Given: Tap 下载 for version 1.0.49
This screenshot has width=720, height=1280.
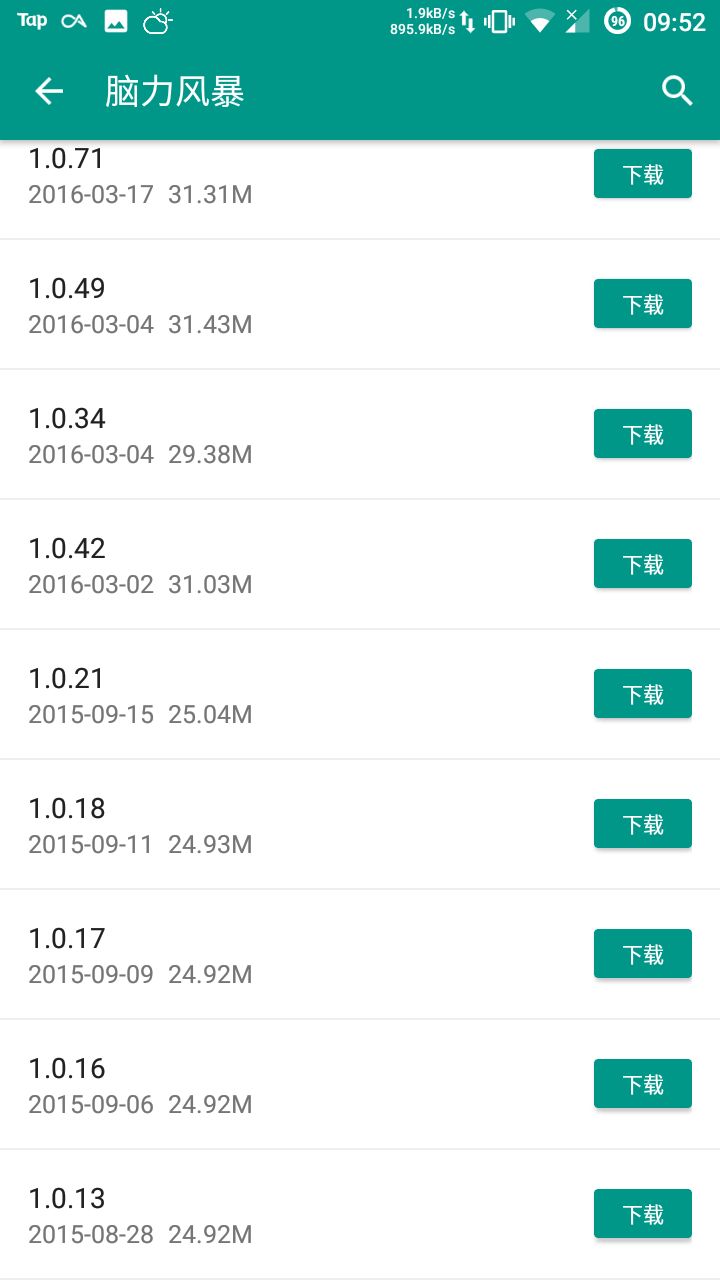Looking at the screenshot, I should coord(642,304).
